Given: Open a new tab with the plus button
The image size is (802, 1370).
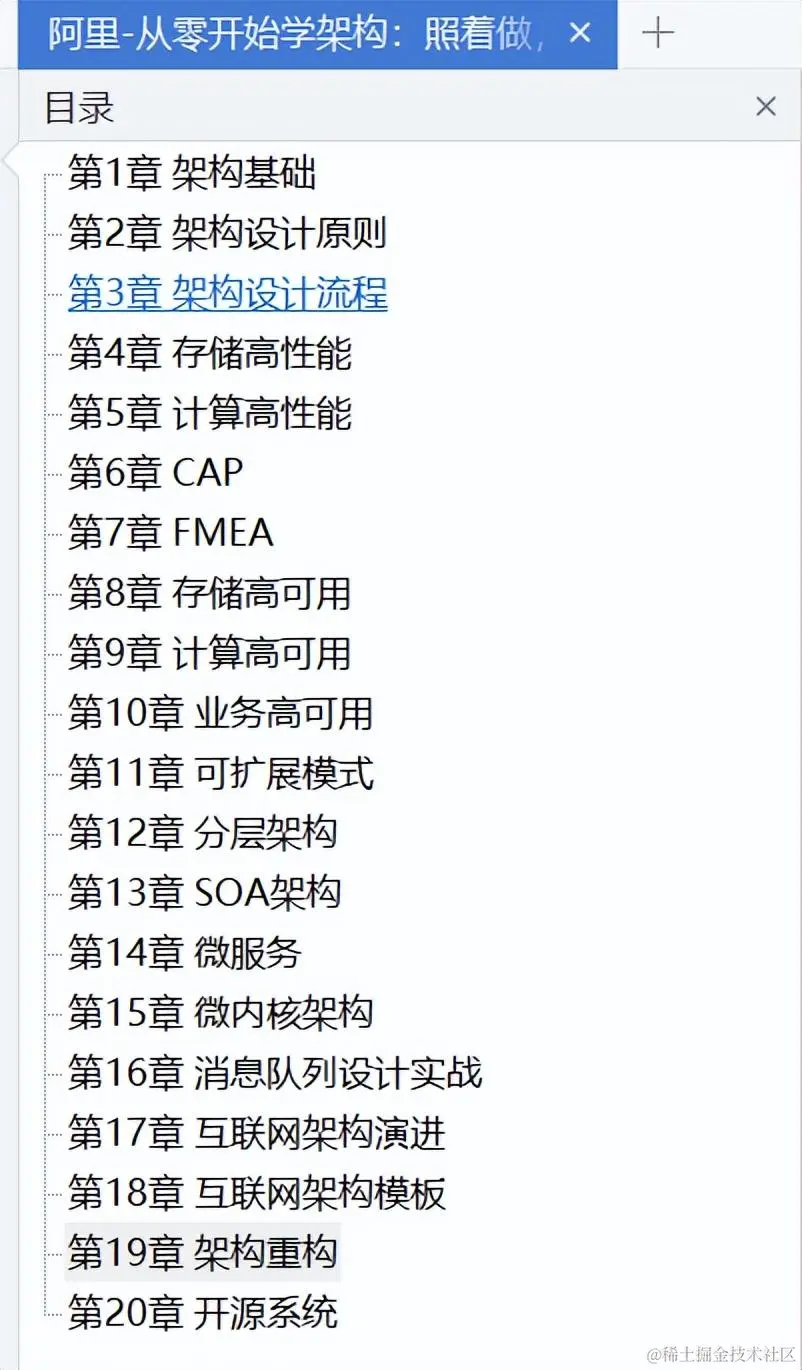Looking at the screenshot, I should (657, 33).
